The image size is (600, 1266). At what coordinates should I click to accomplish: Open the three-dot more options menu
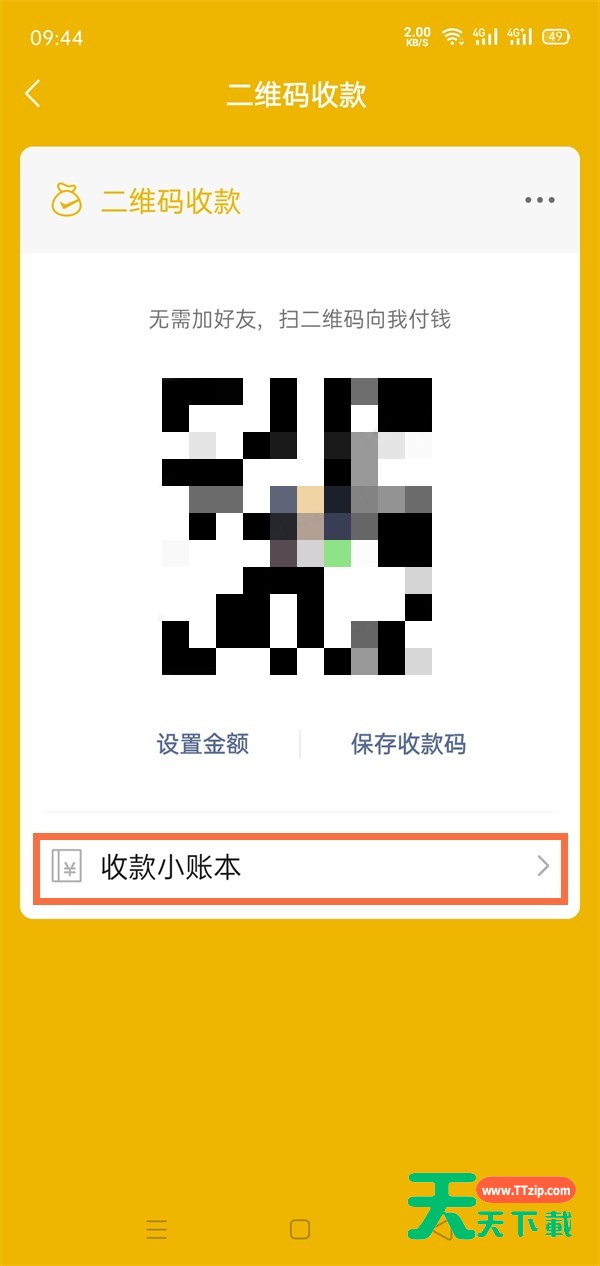(539, 200)
